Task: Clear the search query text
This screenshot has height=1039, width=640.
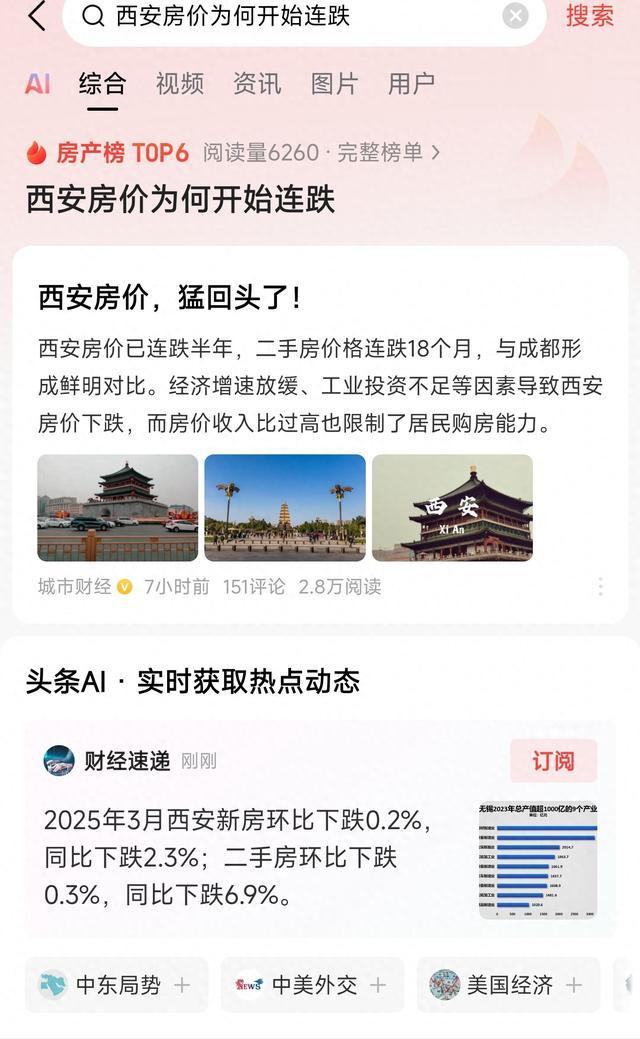Action: [515, 15]
